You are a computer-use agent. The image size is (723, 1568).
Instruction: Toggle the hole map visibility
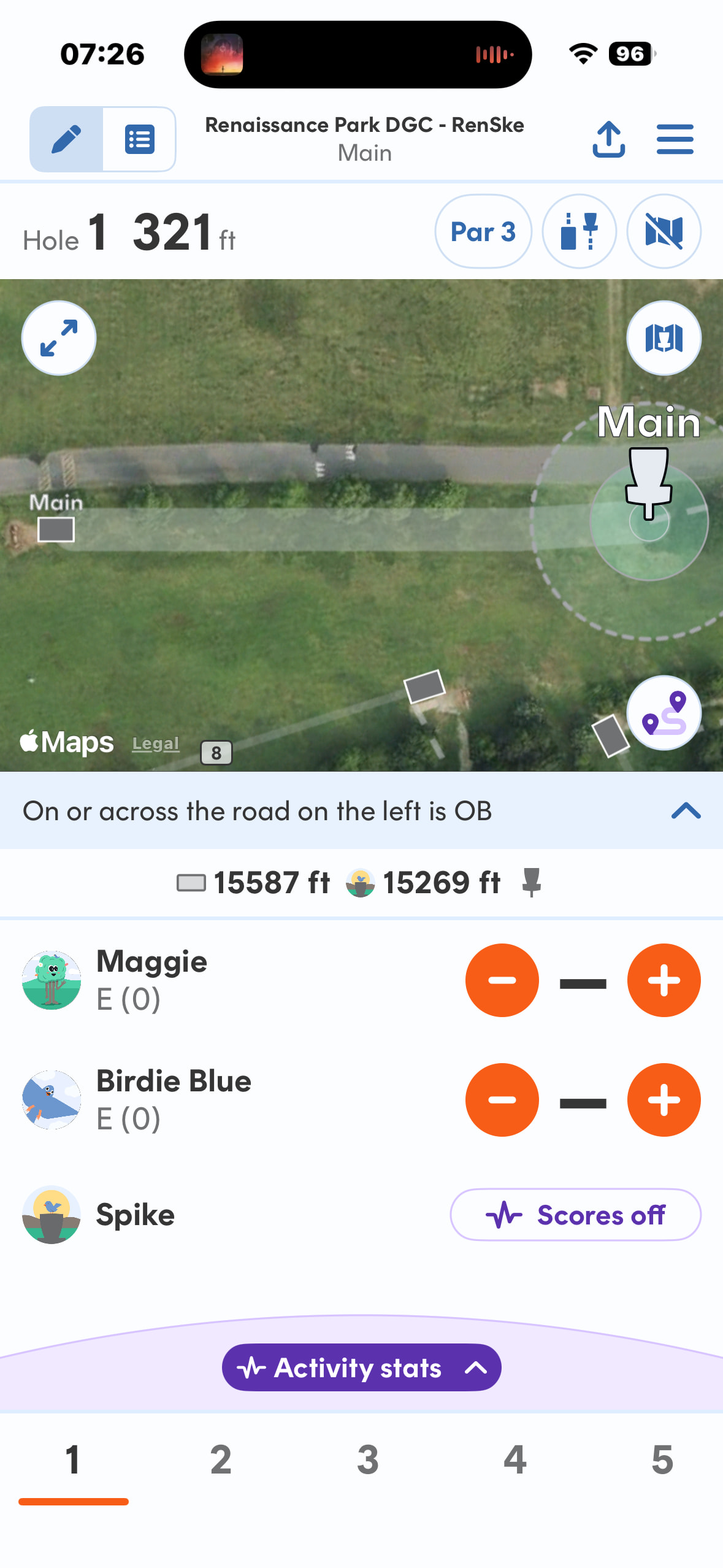[x=664, y=231]
